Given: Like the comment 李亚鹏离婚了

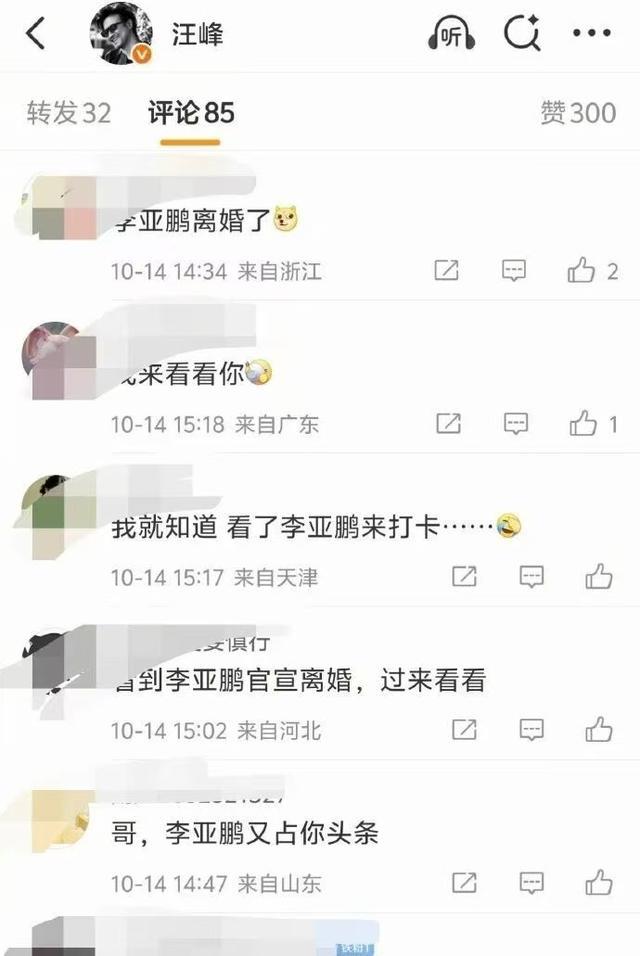Looking at the screenshot, I should click(x=582, y=270).
